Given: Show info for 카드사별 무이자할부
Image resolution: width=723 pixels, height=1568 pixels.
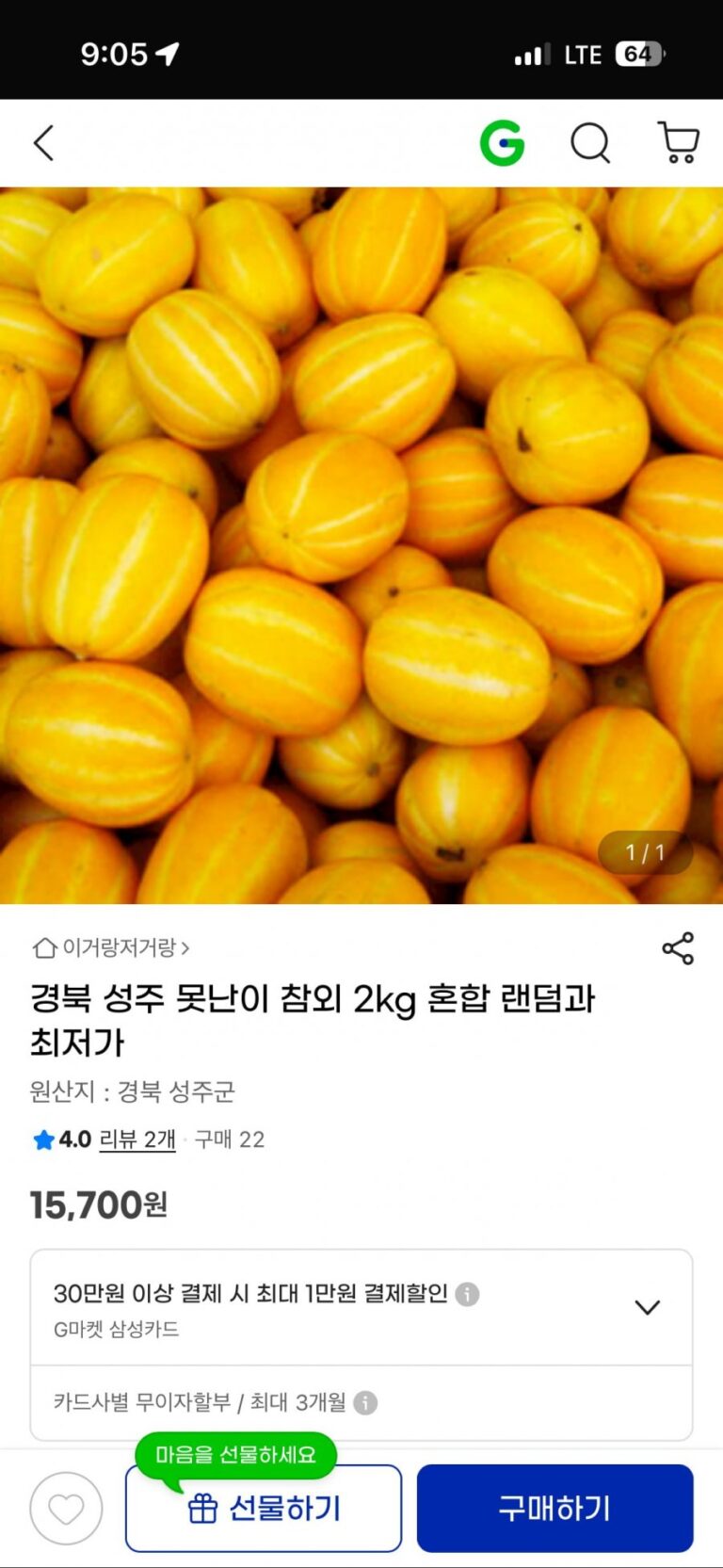Looking at the screenshot, I should point(365,1403).
